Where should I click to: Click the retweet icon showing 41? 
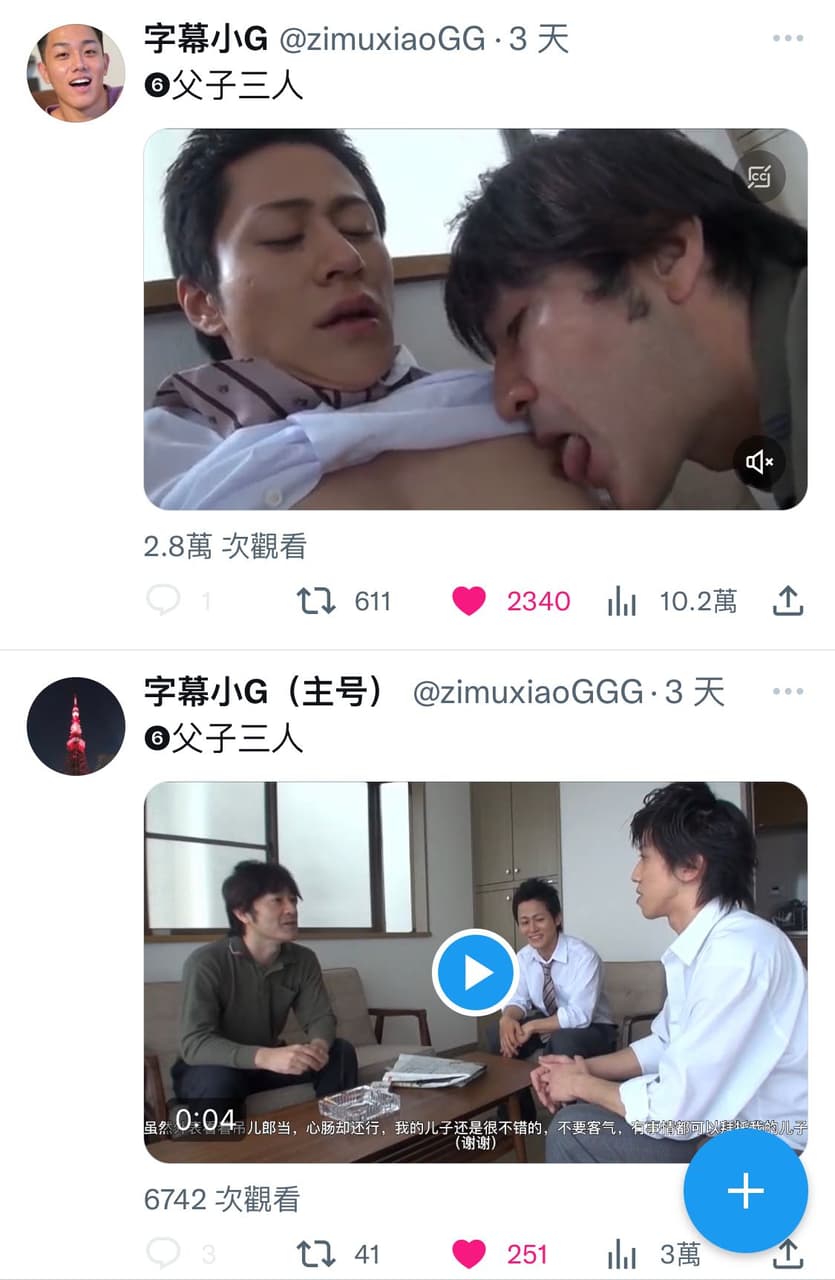click(x=316, y=1254)
